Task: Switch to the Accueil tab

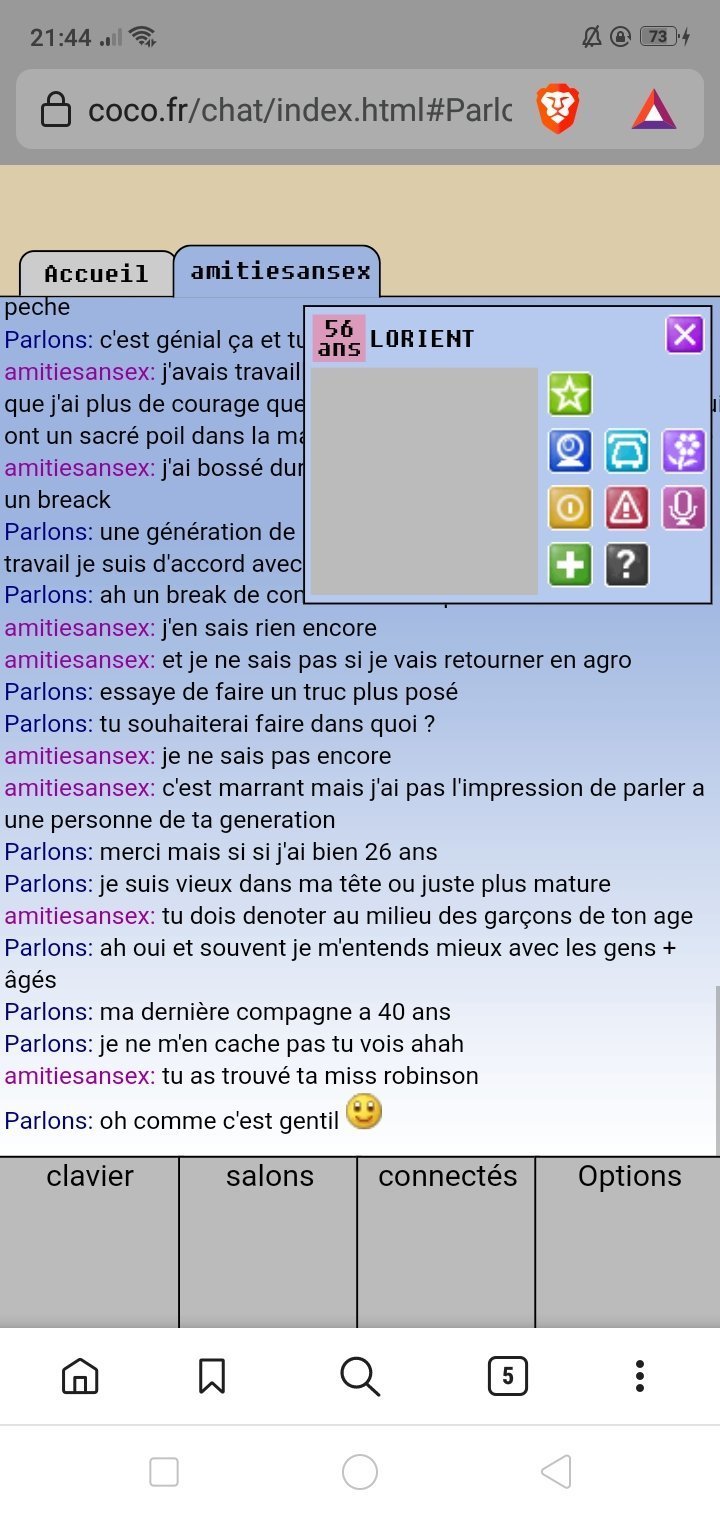Action: pyautogui.click(x=96, y=273)
